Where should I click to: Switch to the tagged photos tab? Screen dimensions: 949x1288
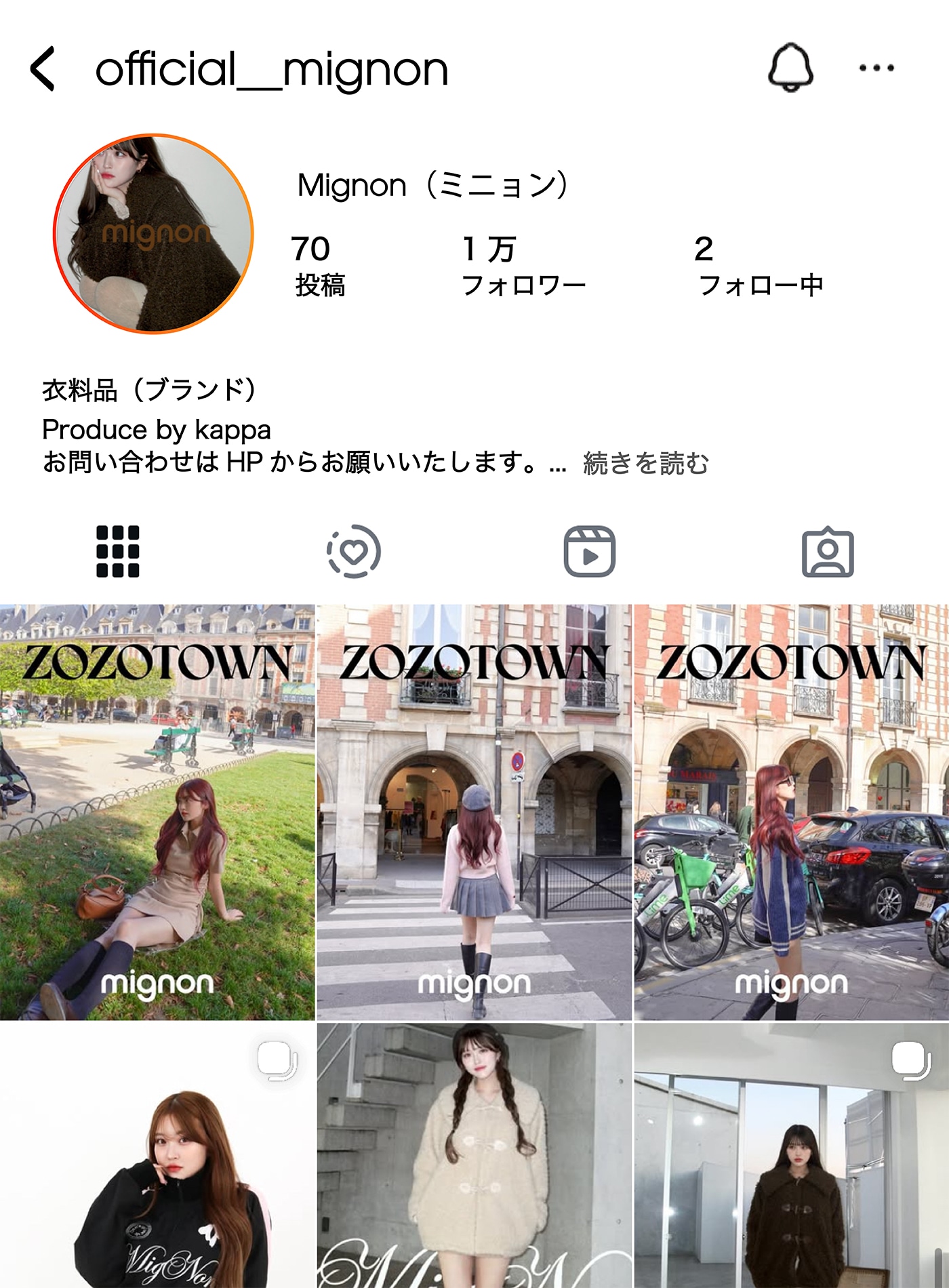pos(828,552)
